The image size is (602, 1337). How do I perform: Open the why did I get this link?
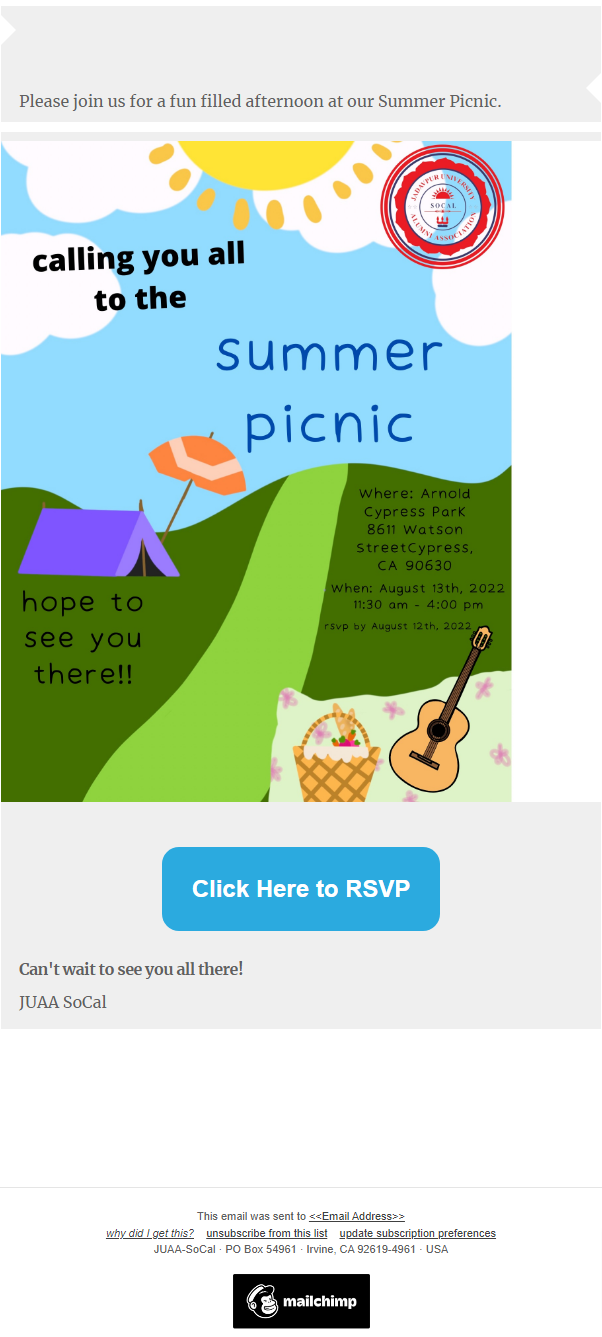[x=150, y=1233]
